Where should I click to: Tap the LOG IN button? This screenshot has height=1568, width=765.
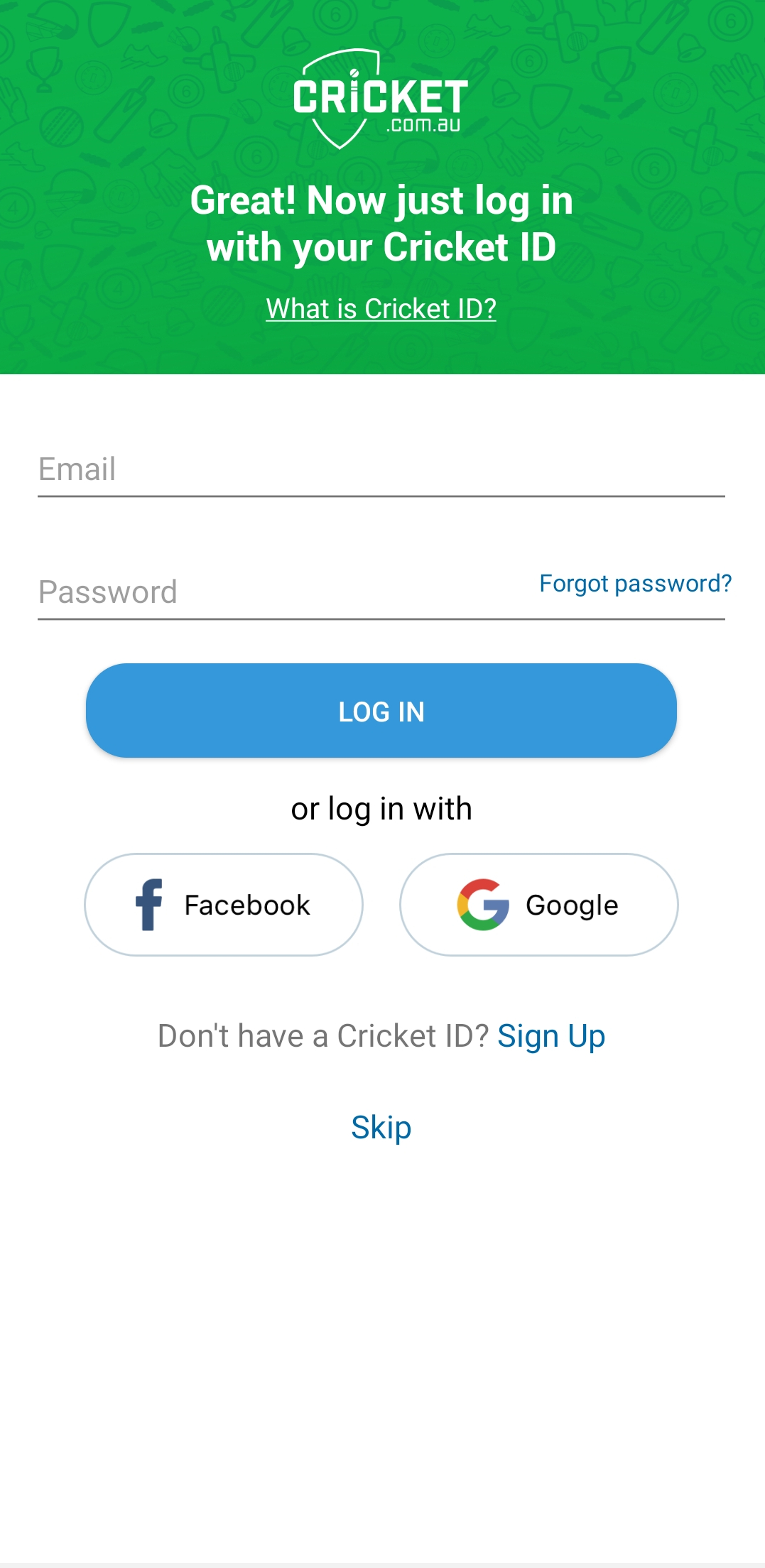point(381,711)
